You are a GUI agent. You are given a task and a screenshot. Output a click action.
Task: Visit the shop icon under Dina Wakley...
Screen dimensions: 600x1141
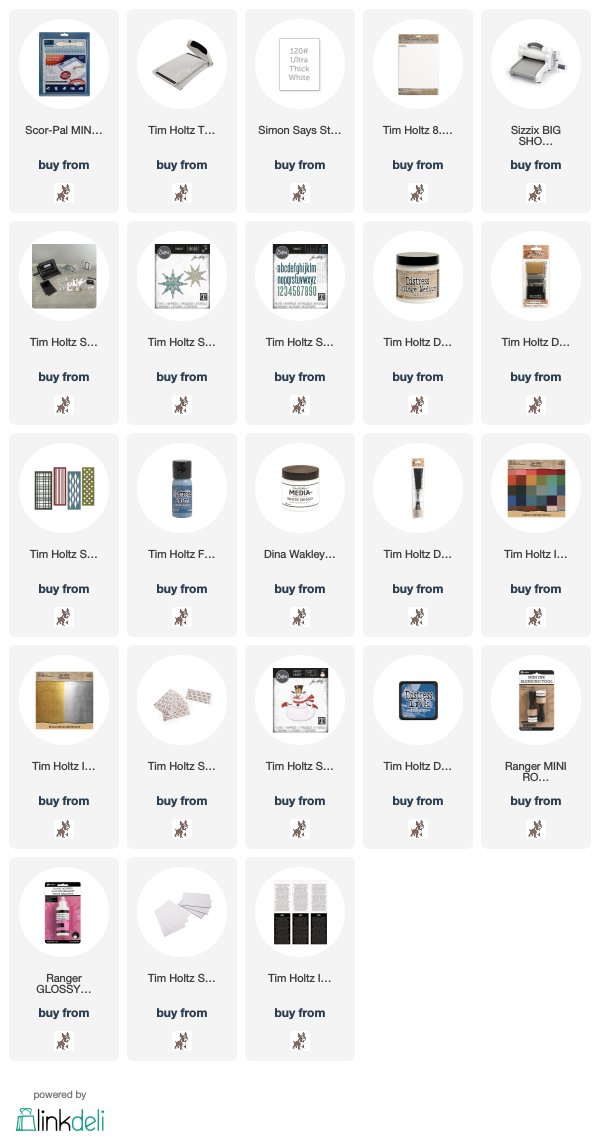click(x=300, y=617)
